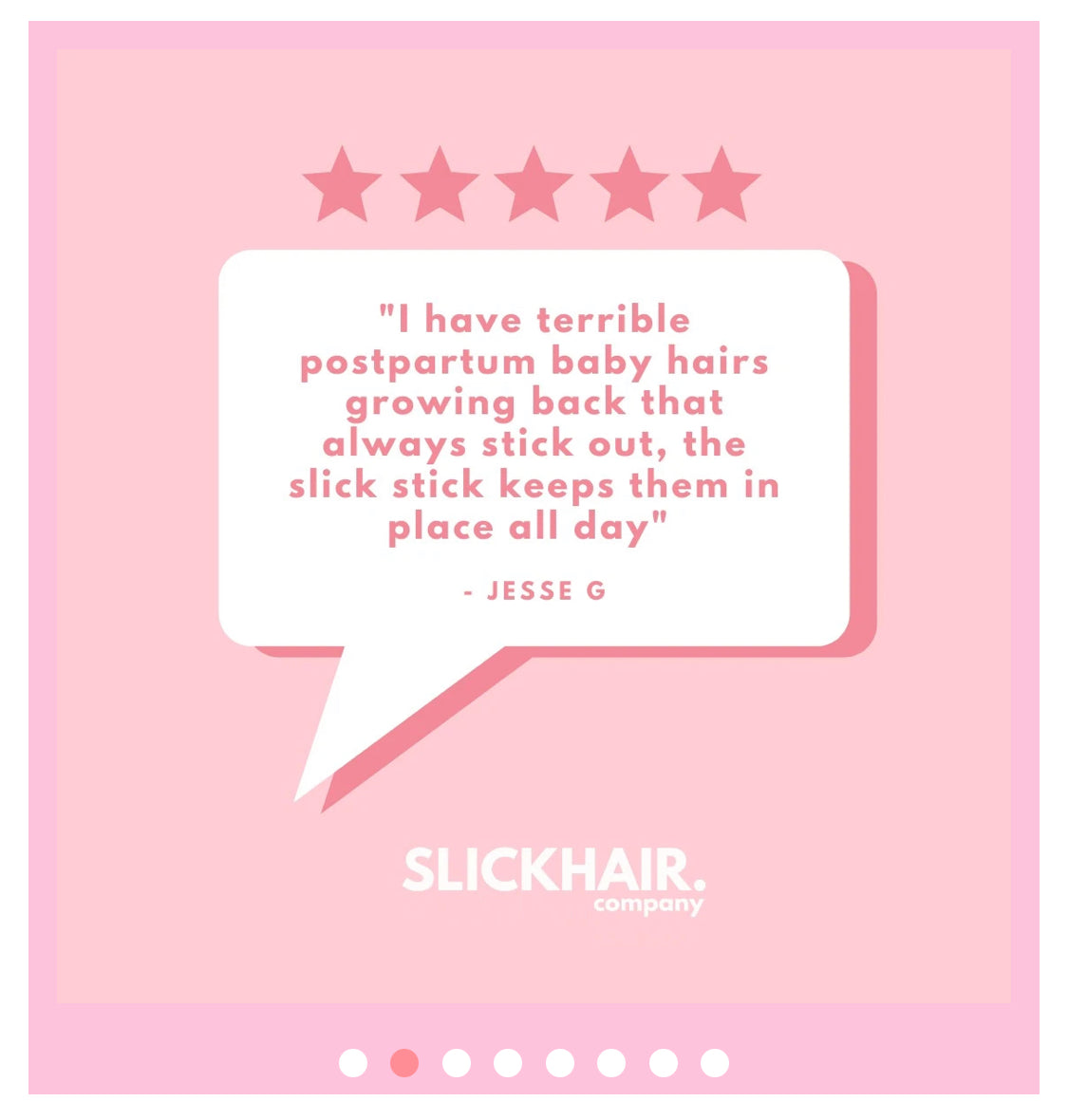Select the third carousel page dot
Image resolution: width=1068 pixels, height=1120 pixels.
coord(457,1063)
